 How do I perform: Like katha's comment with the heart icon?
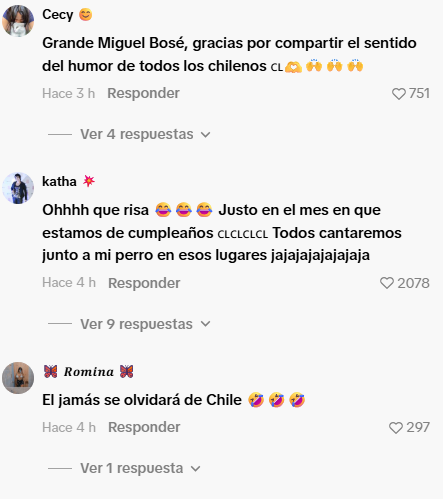point(387,283)
